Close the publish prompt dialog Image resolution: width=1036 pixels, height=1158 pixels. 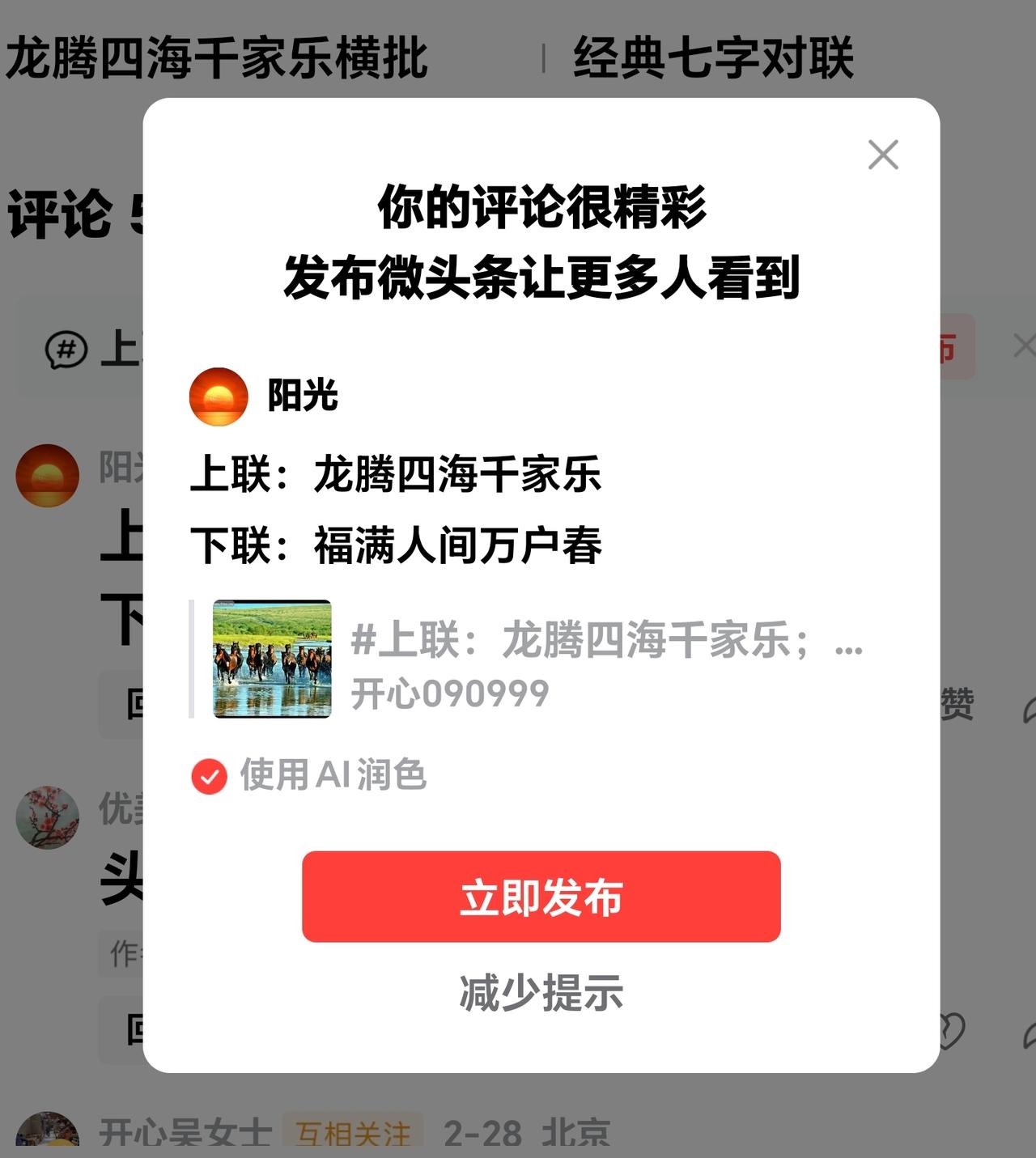pyautogui.click(x=883, y=155)
